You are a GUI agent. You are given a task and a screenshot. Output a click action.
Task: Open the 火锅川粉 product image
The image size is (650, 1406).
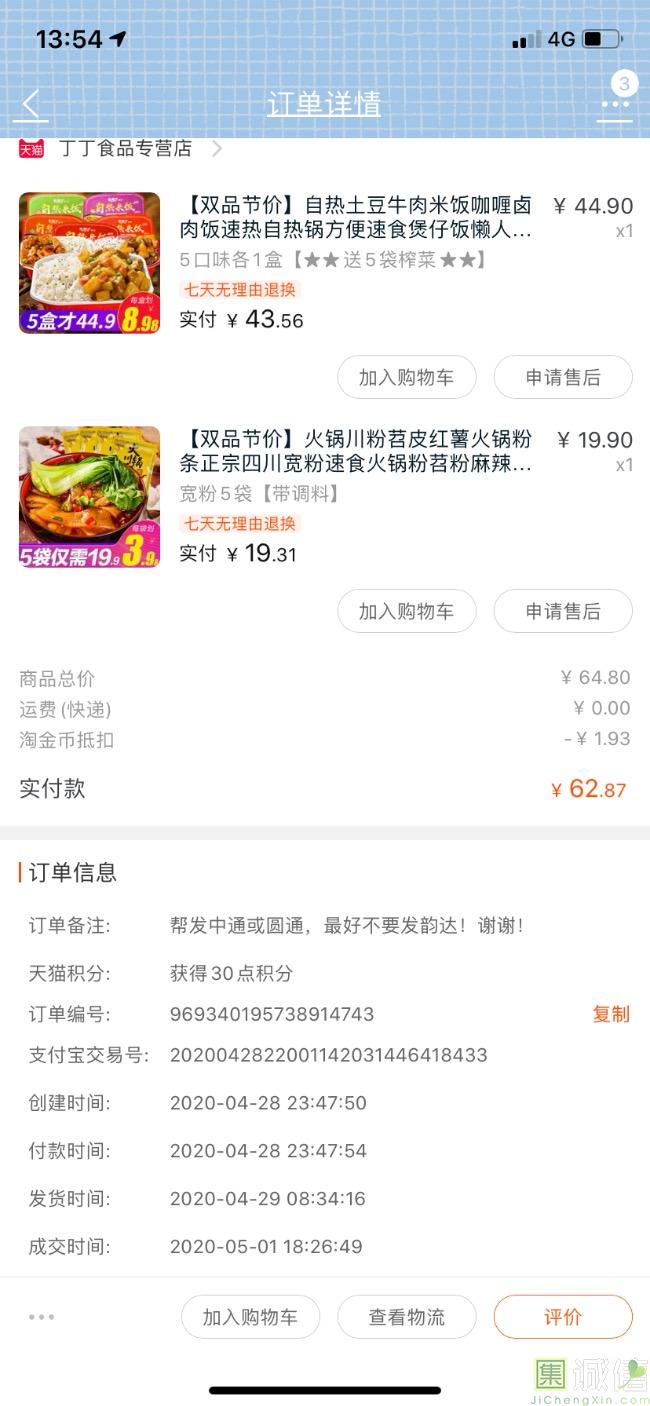point(89,497)
